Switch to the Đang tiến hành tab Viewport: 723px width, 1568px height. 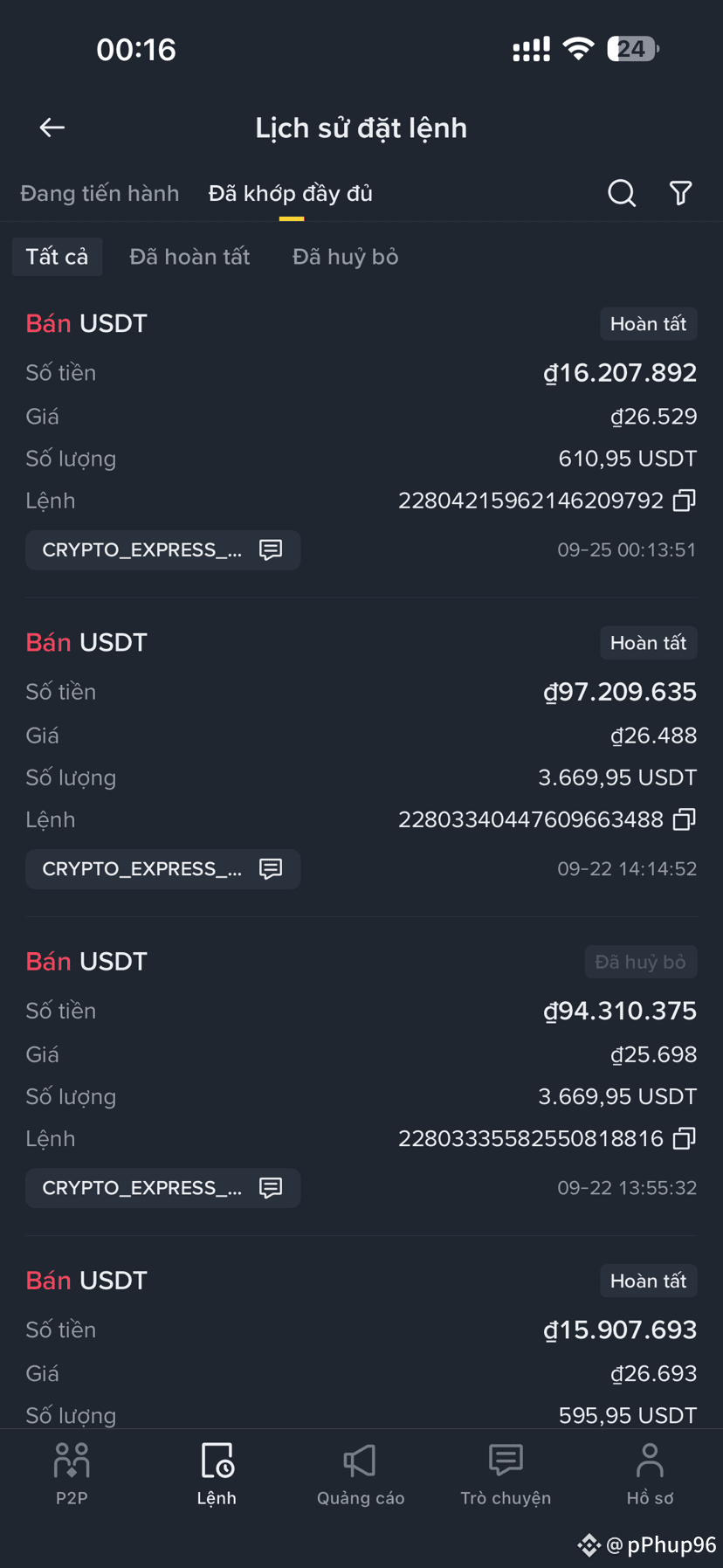(100, 193)
